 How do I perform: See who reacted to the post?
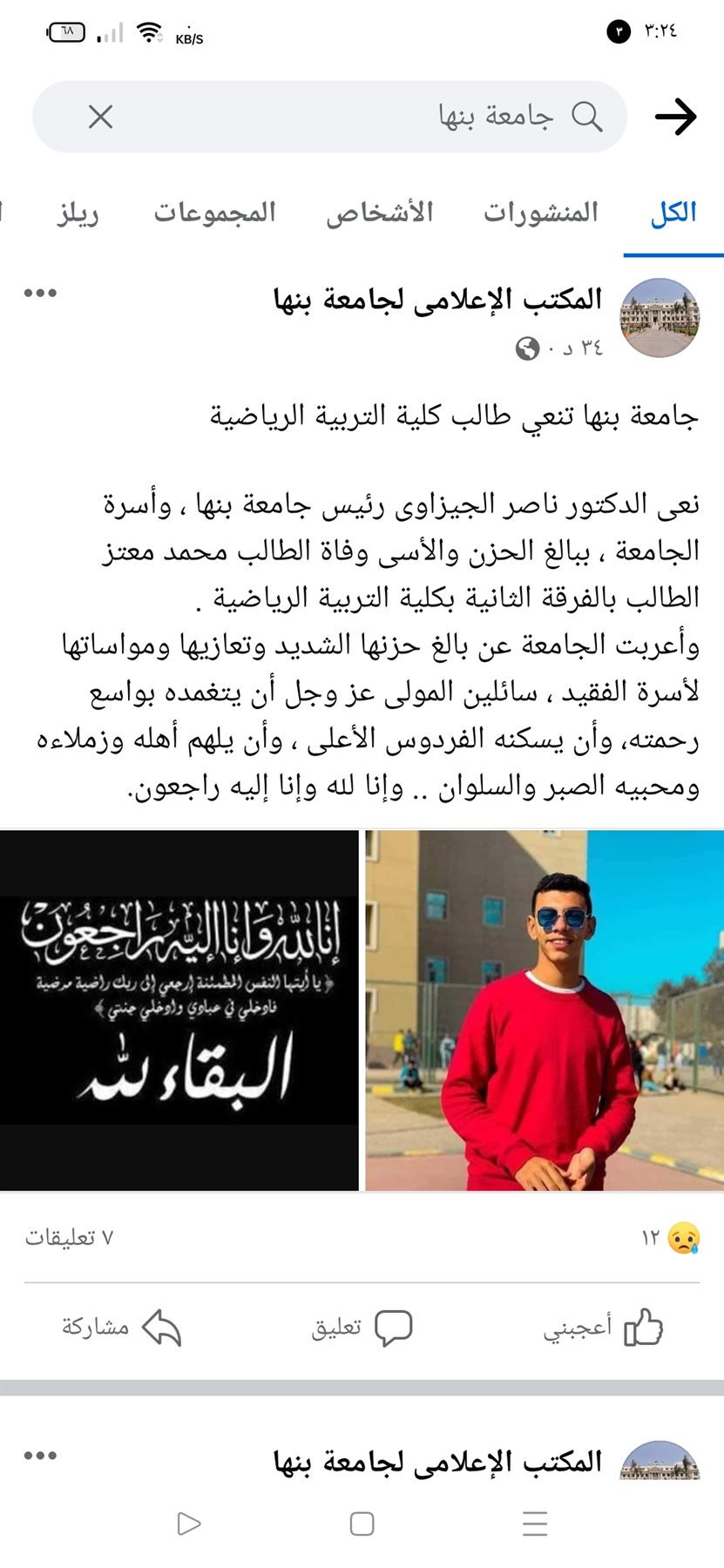(x=672, y=1238)
